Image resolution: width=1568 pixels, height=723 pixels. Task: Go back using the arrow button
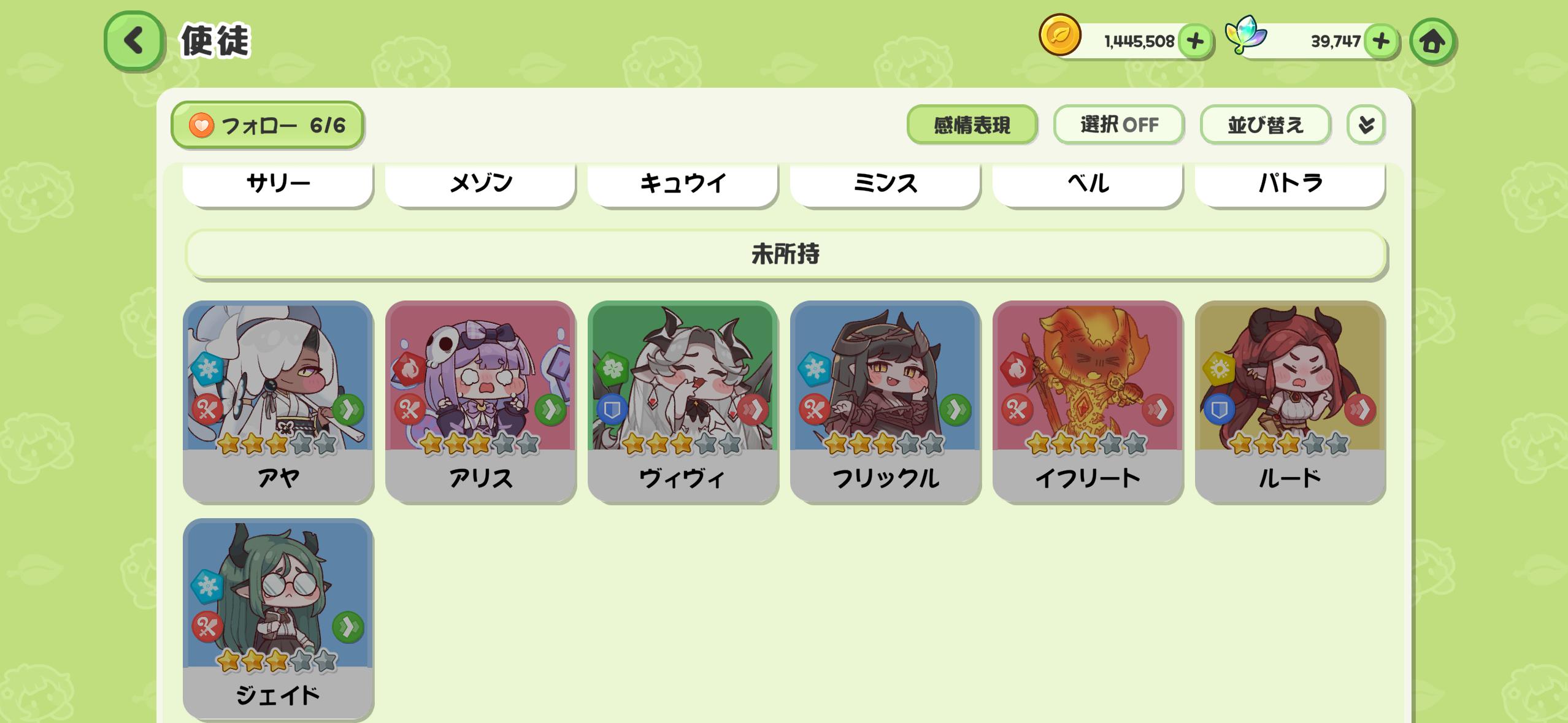[x=134, y=41]
